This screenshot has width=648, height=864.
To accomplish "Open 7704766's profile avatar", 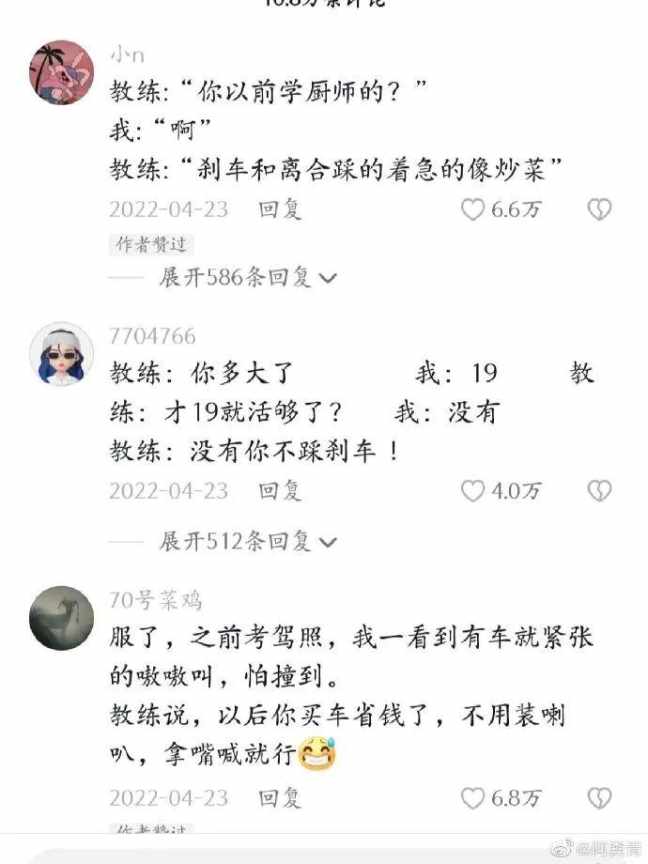I will (x=62, y=354).
